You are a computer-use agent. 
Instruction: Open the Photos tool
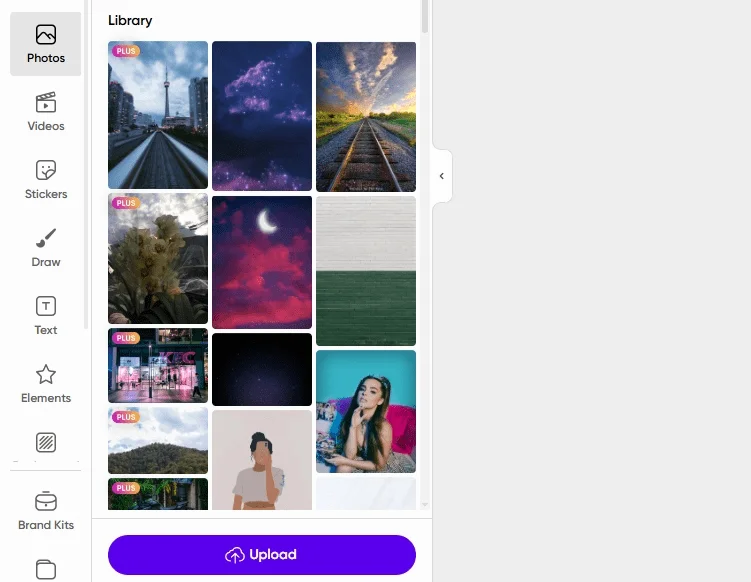46,45
